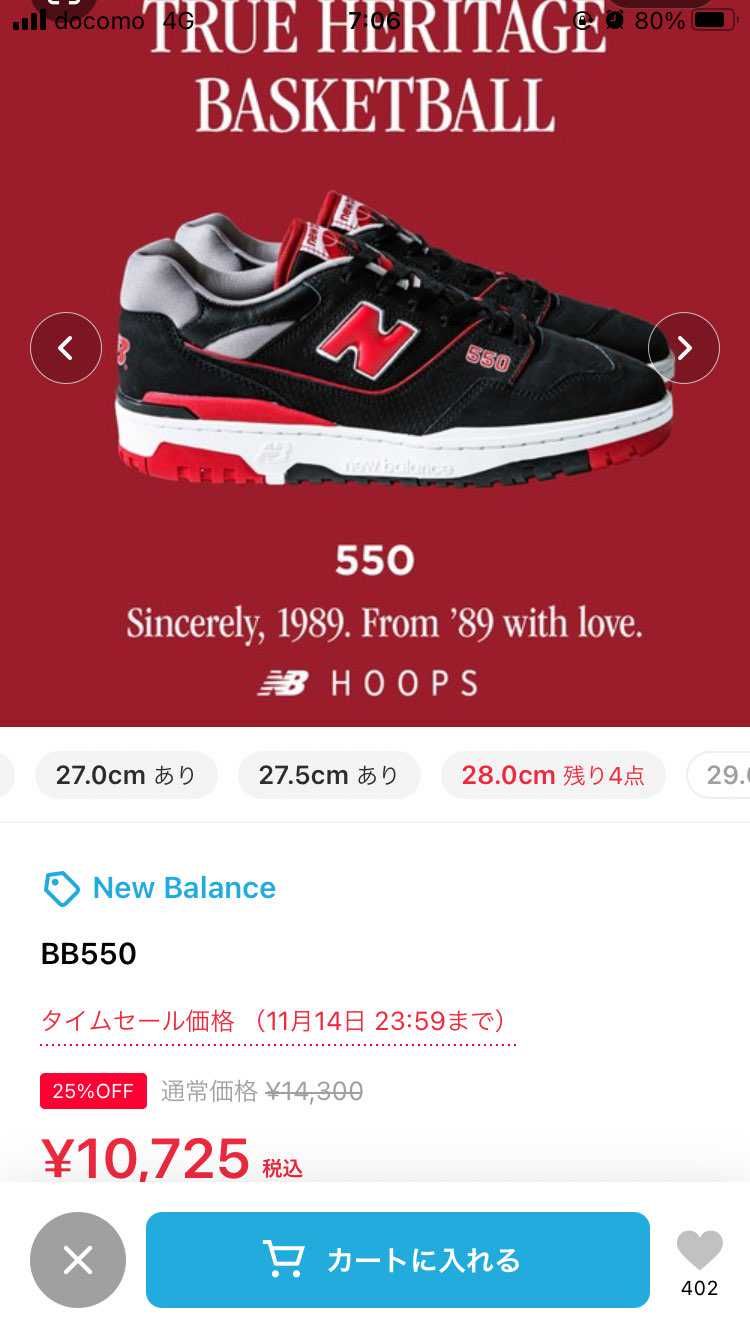
Task: Select the 27.0cm size chip
Action: click(126, 775)
